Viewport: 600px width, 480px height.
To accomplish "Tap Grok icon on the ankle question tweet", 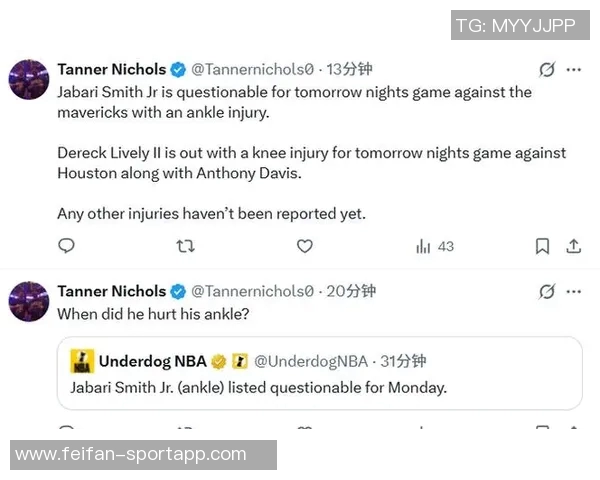I will click(x=546, y=292).
